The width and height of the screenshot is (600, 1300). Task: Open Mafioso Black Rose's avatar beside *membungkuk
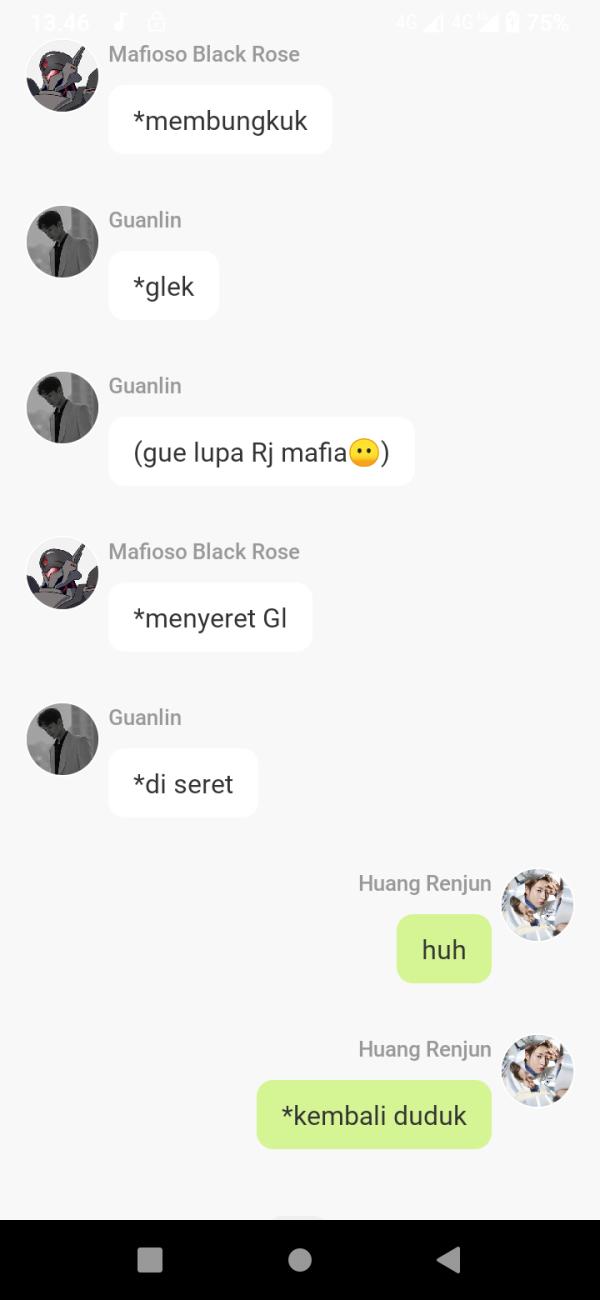pyautogui.click(x=62, y=76)
